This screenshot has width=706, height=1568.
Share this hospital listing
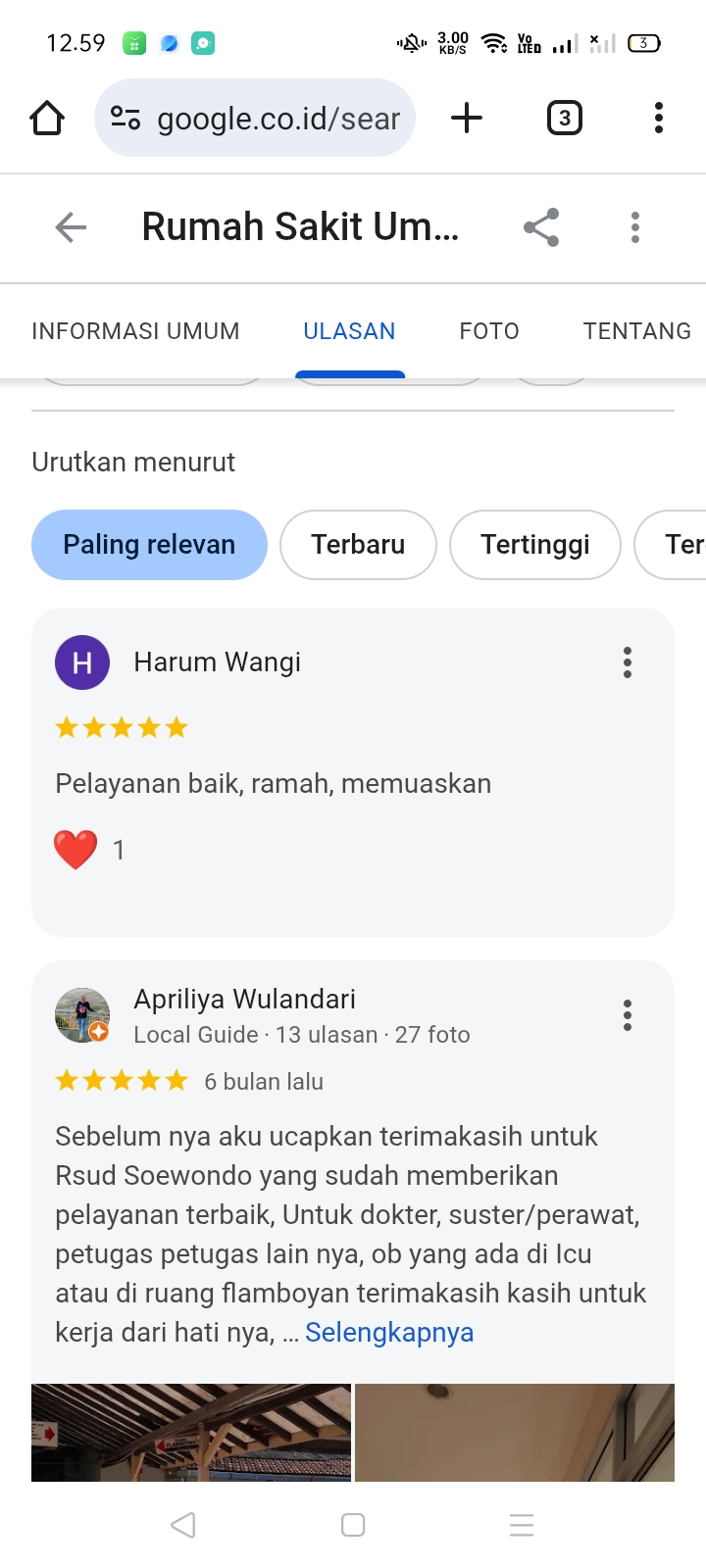click(541, 227)
